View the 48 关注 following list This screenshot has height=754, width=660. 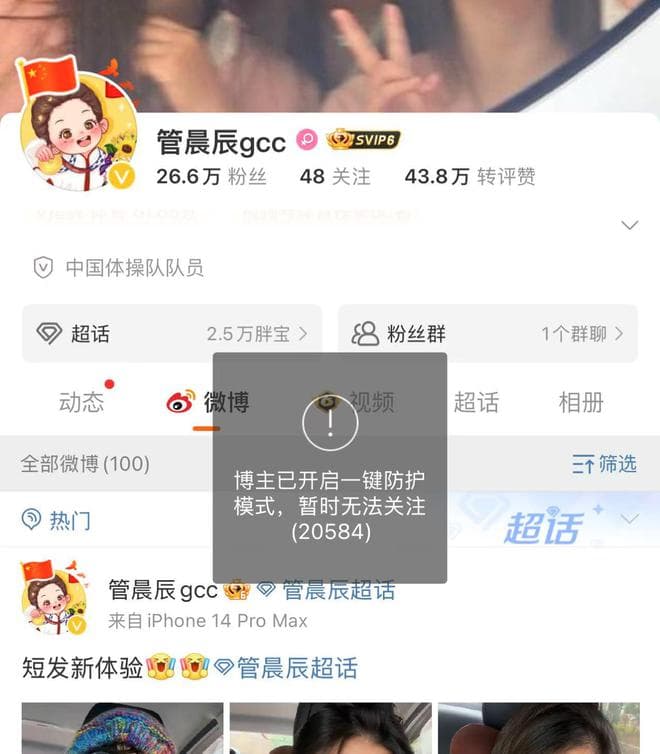(335, 177)
